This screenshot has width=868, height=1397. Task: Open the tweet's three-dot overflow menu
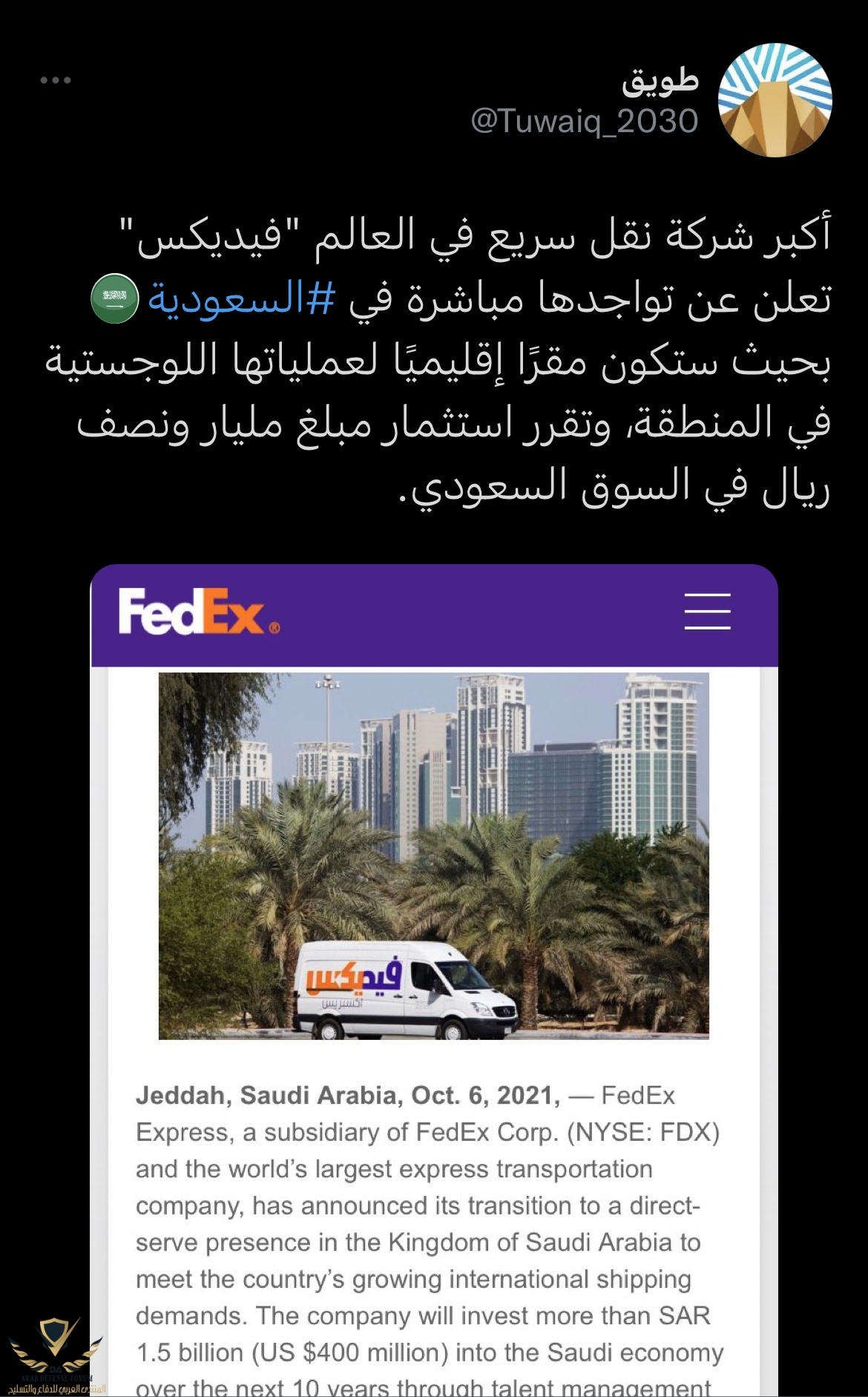56,80
